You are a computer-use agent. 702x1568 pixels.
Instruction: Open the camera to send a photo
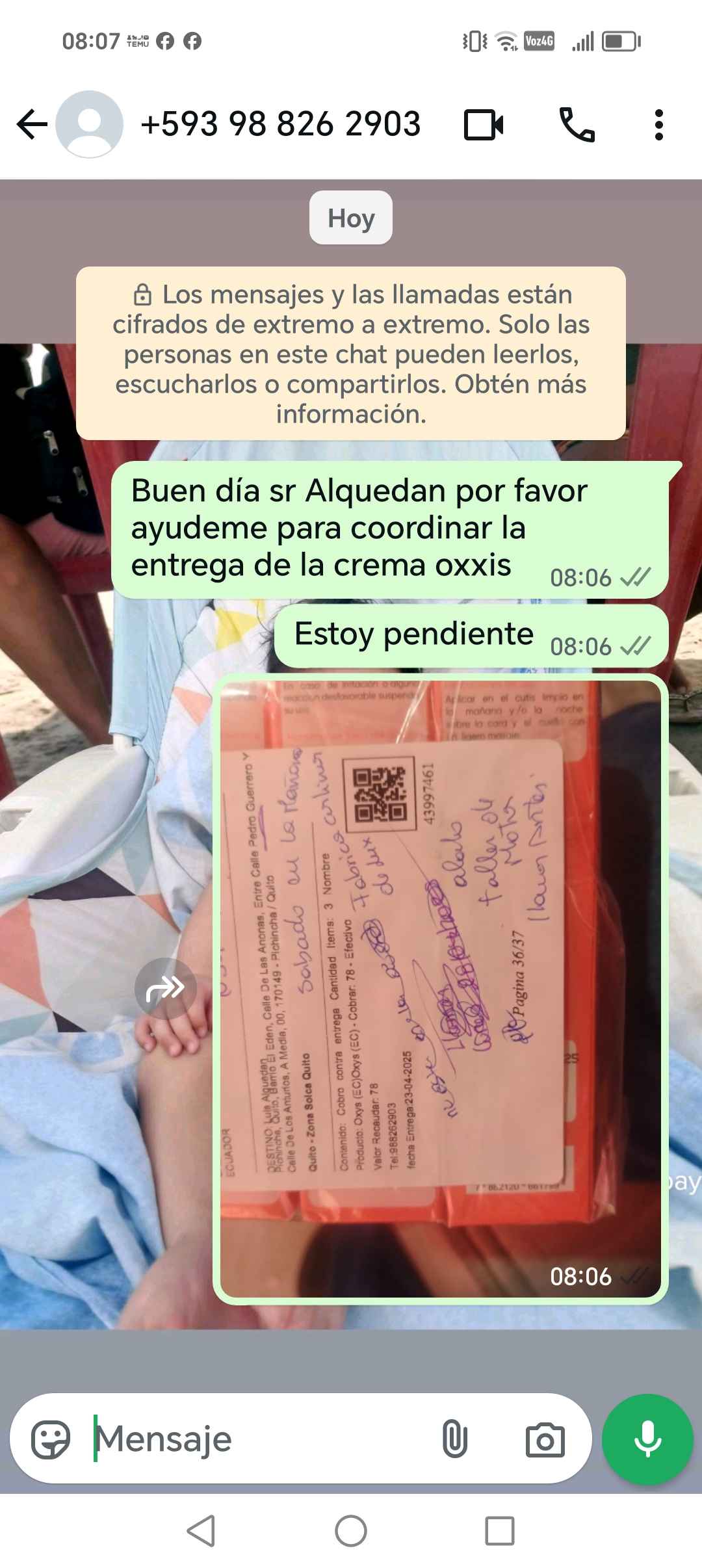point(545,1439)
